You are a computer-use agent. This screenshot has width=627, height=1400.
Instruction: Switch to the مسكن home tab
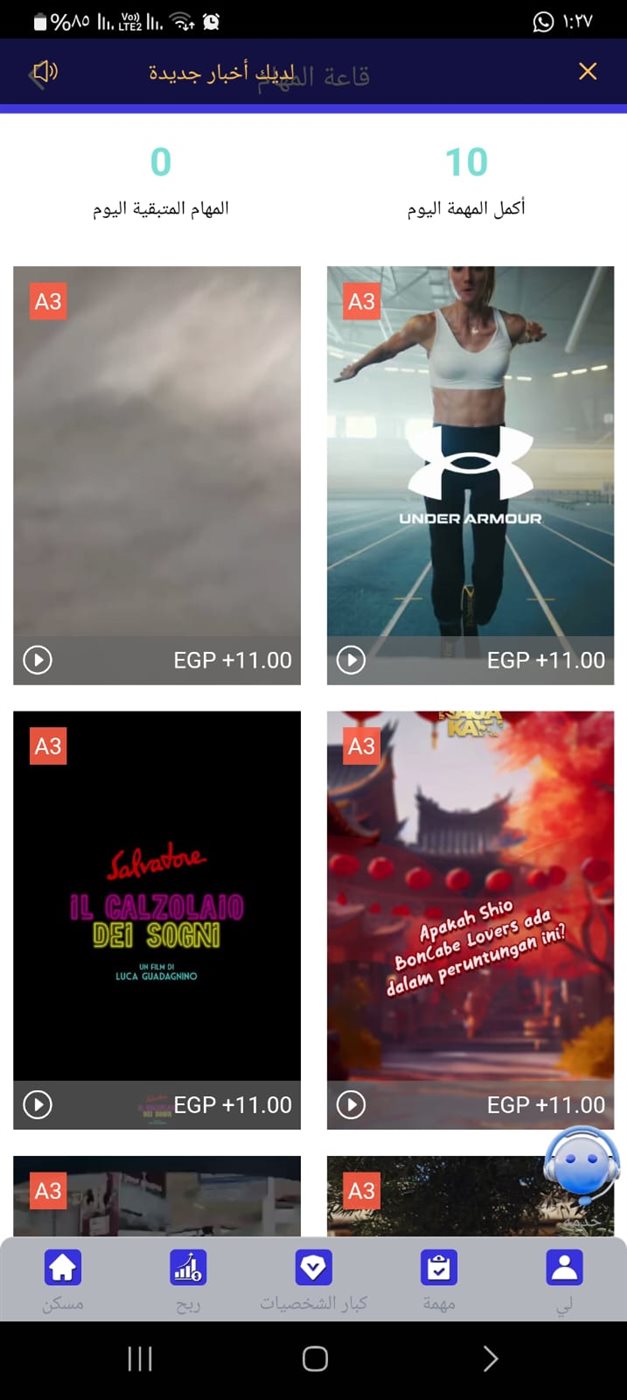63,1280
